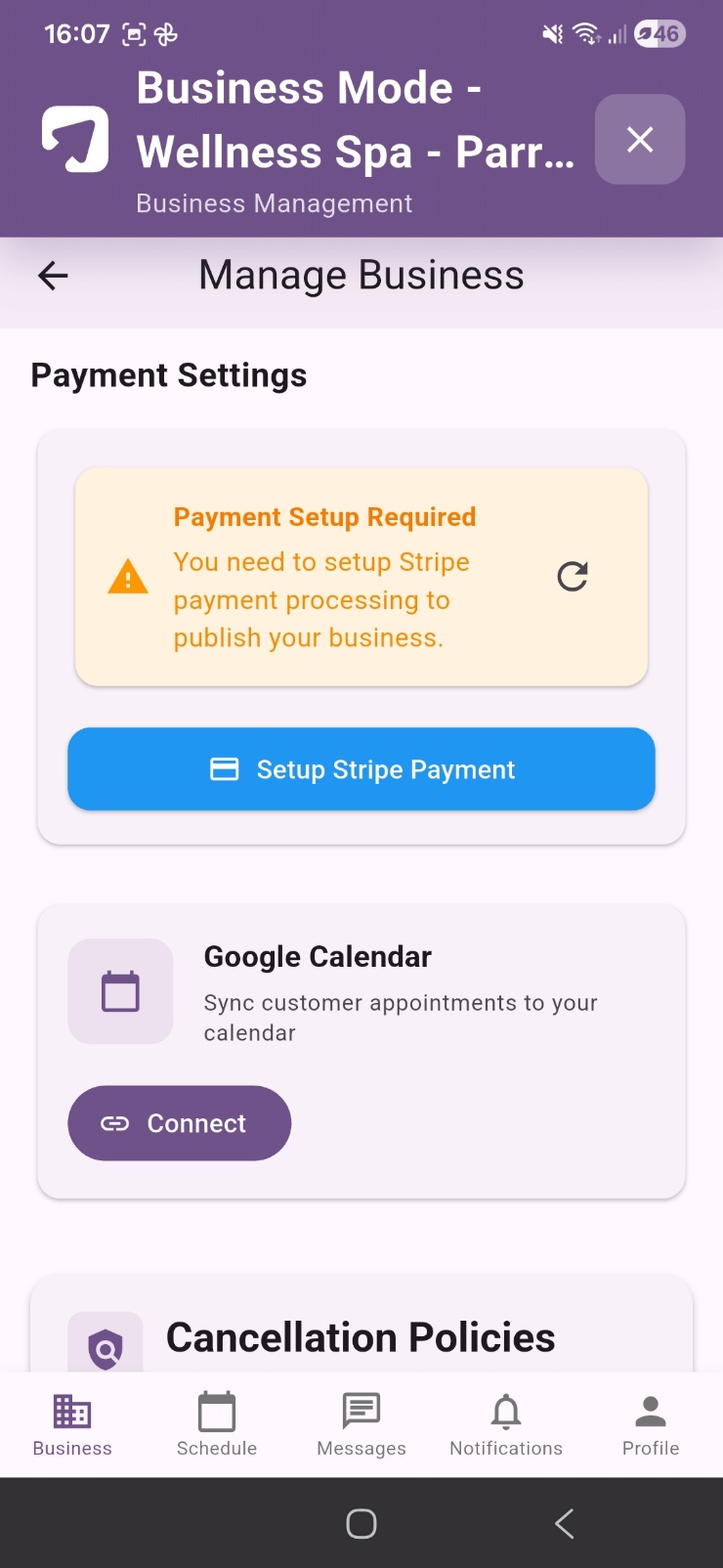
Task: Close Business Mode with the X button
Action: point(640,139)
